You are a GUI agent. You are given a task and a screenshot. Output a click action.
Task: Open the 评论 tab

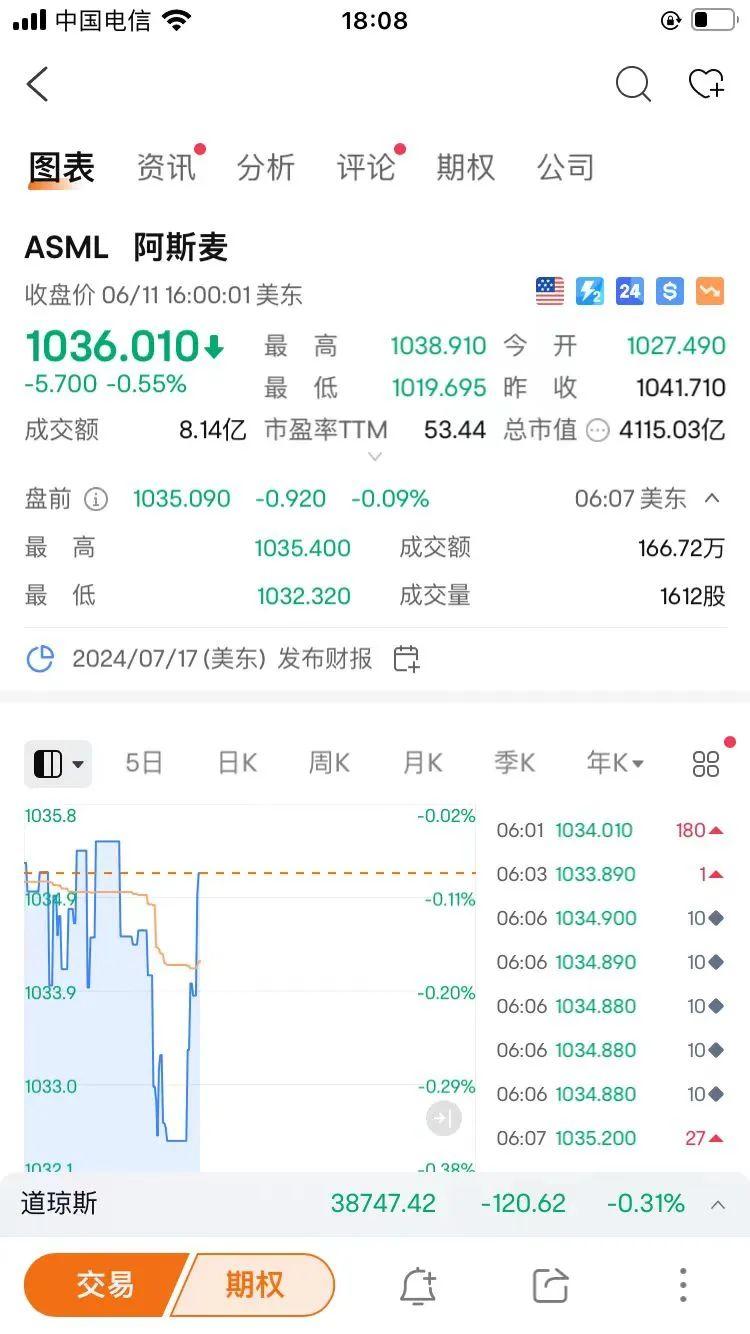click(x=366, y=167)
